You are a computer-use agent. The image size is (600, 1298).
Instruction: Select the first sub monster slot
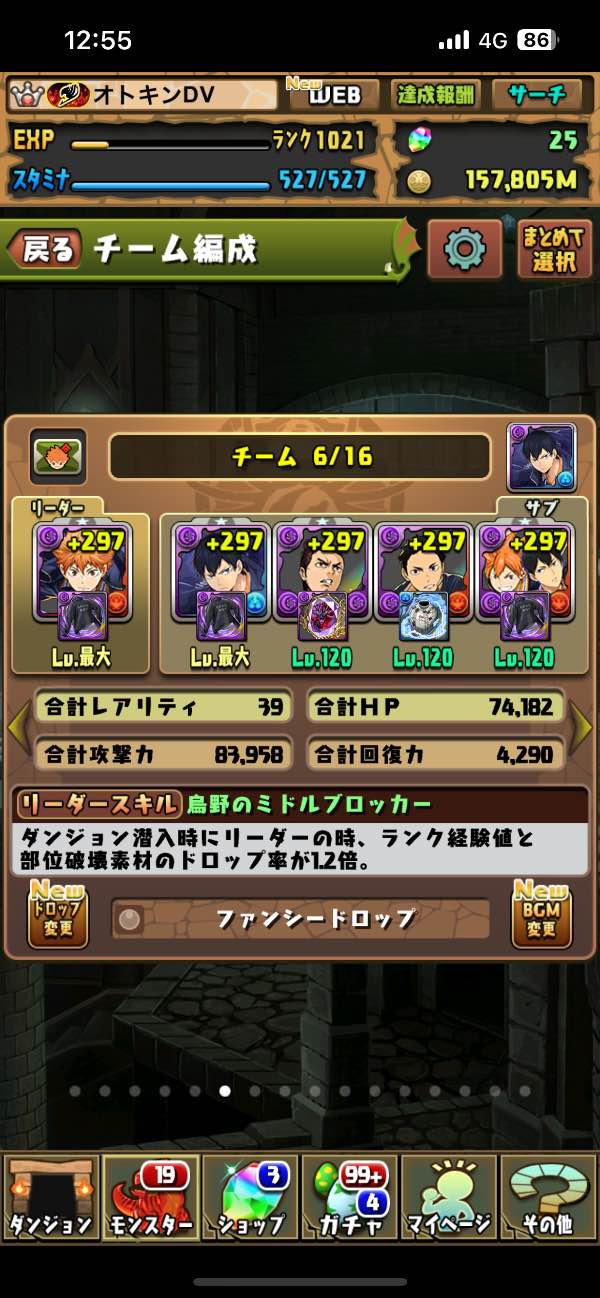coord(219,582)
